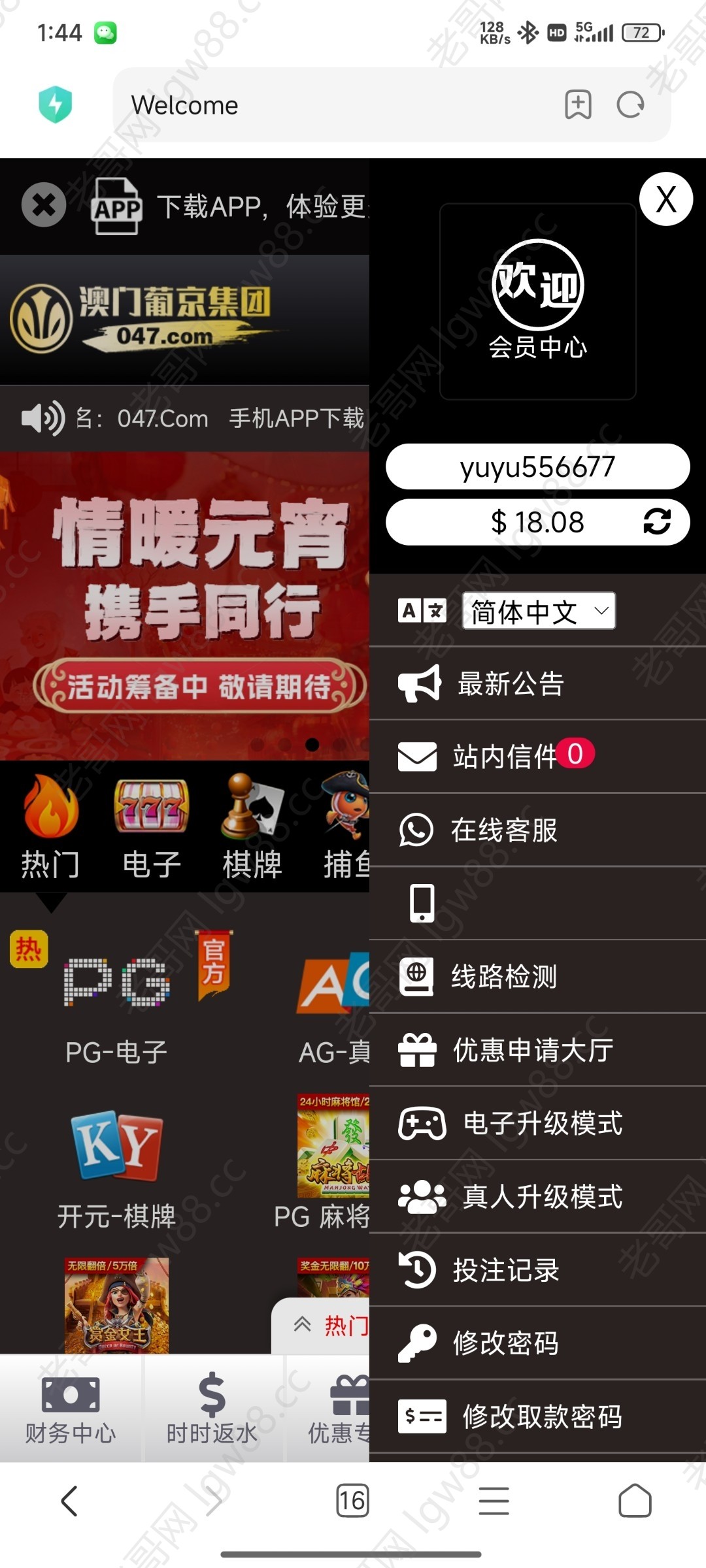Viewport: 706px width, 1568px height.
Task: Dismiss the download APP banner
Action: coord(44,204)
